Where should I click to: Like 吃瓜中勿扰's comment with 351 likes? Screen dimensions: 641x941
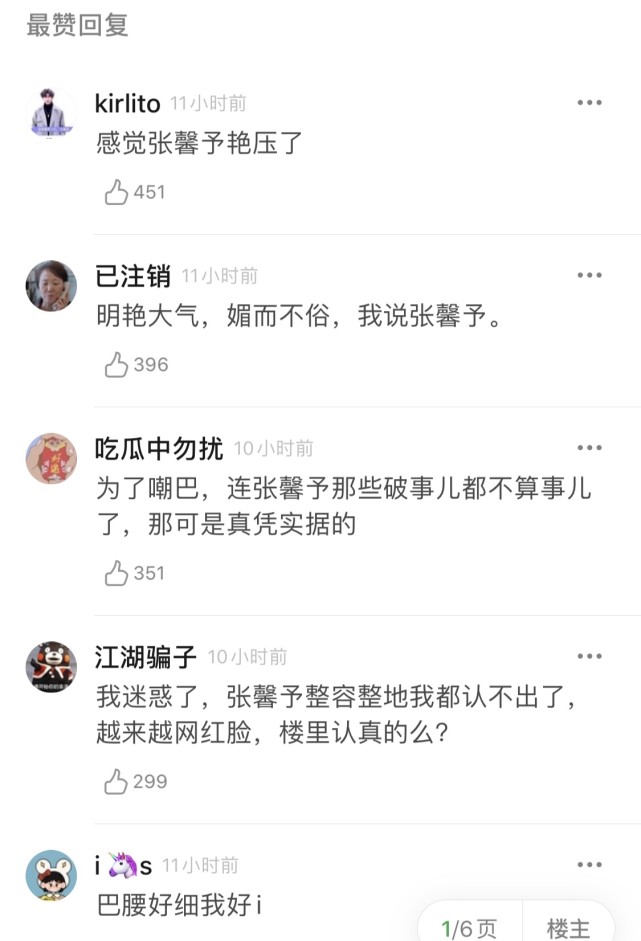click(117, 573)
